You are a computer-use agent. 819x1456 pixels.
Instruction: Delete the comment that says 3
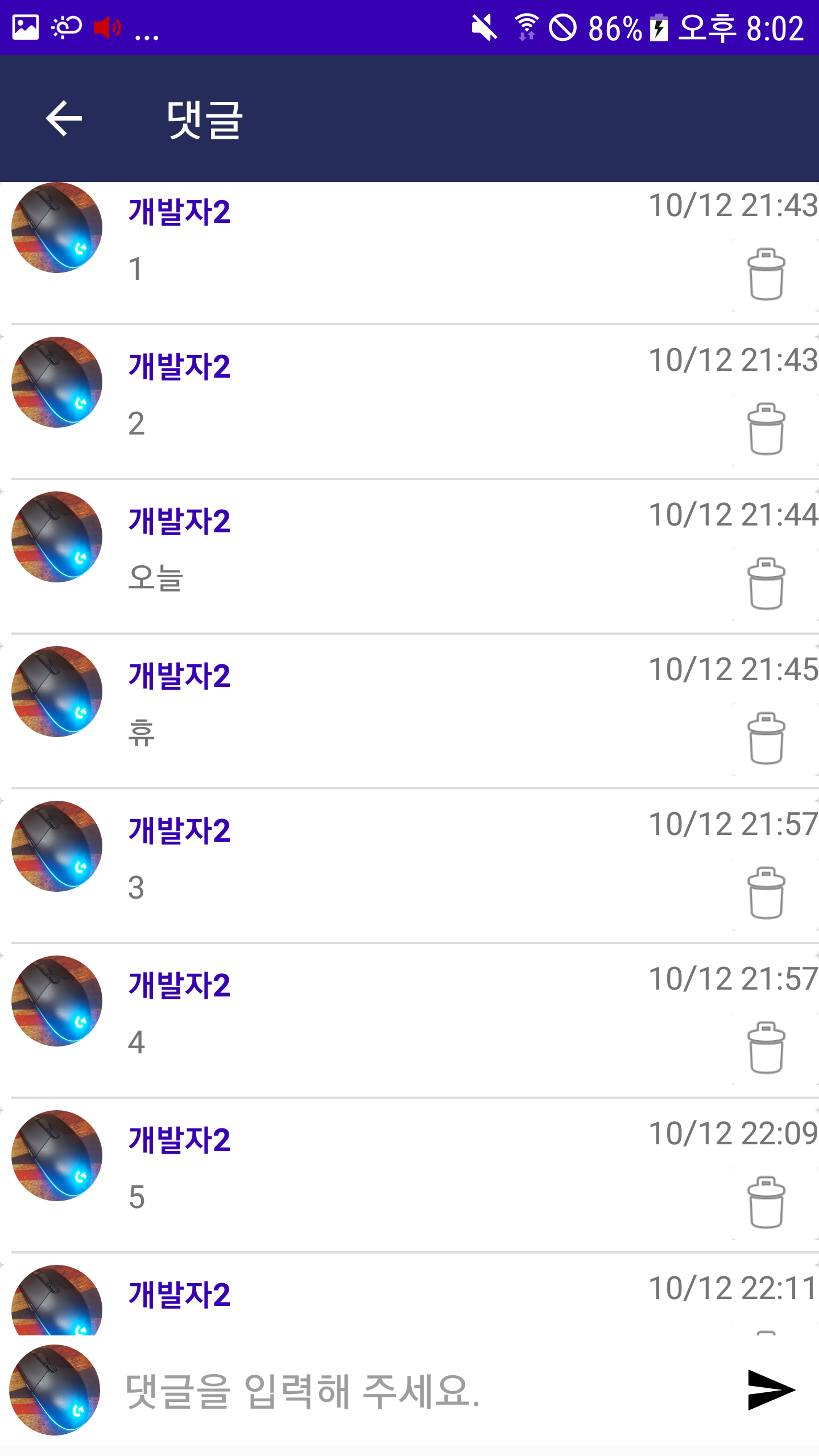click(x=766, y=893)
